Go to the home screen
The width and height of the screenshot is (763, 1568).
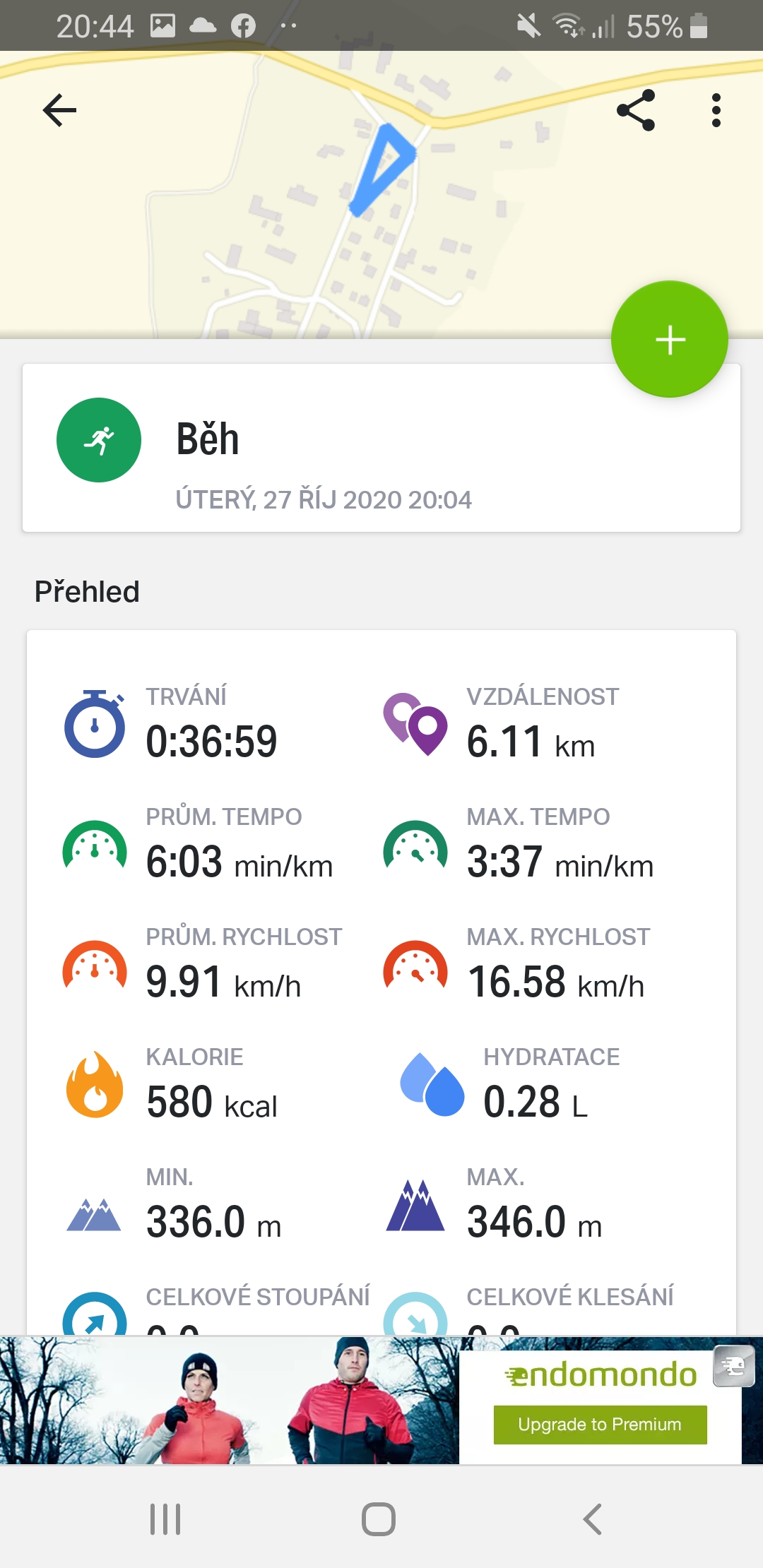379,1519
